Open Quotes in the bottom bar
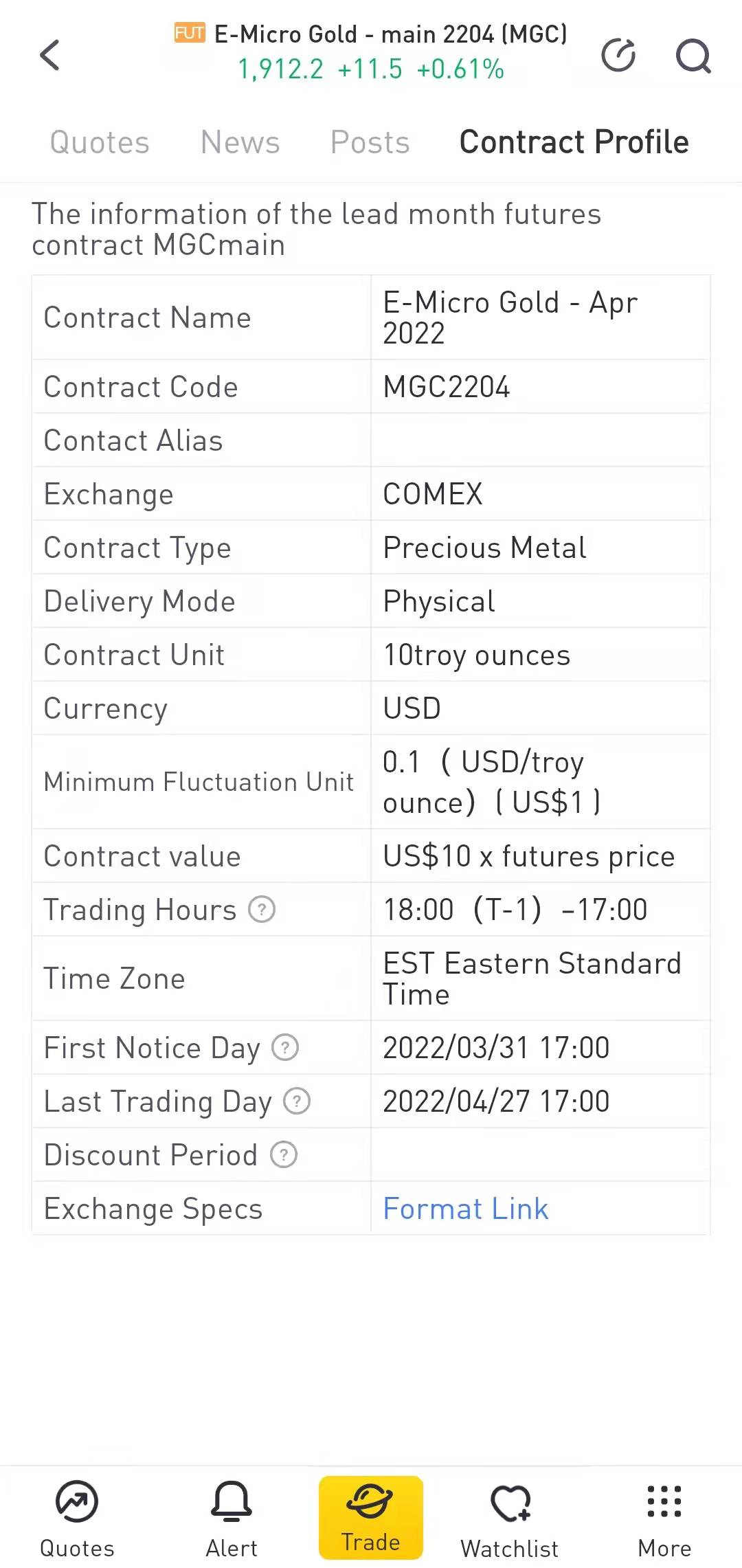Screen dimensions: 742x1568 77,1519
